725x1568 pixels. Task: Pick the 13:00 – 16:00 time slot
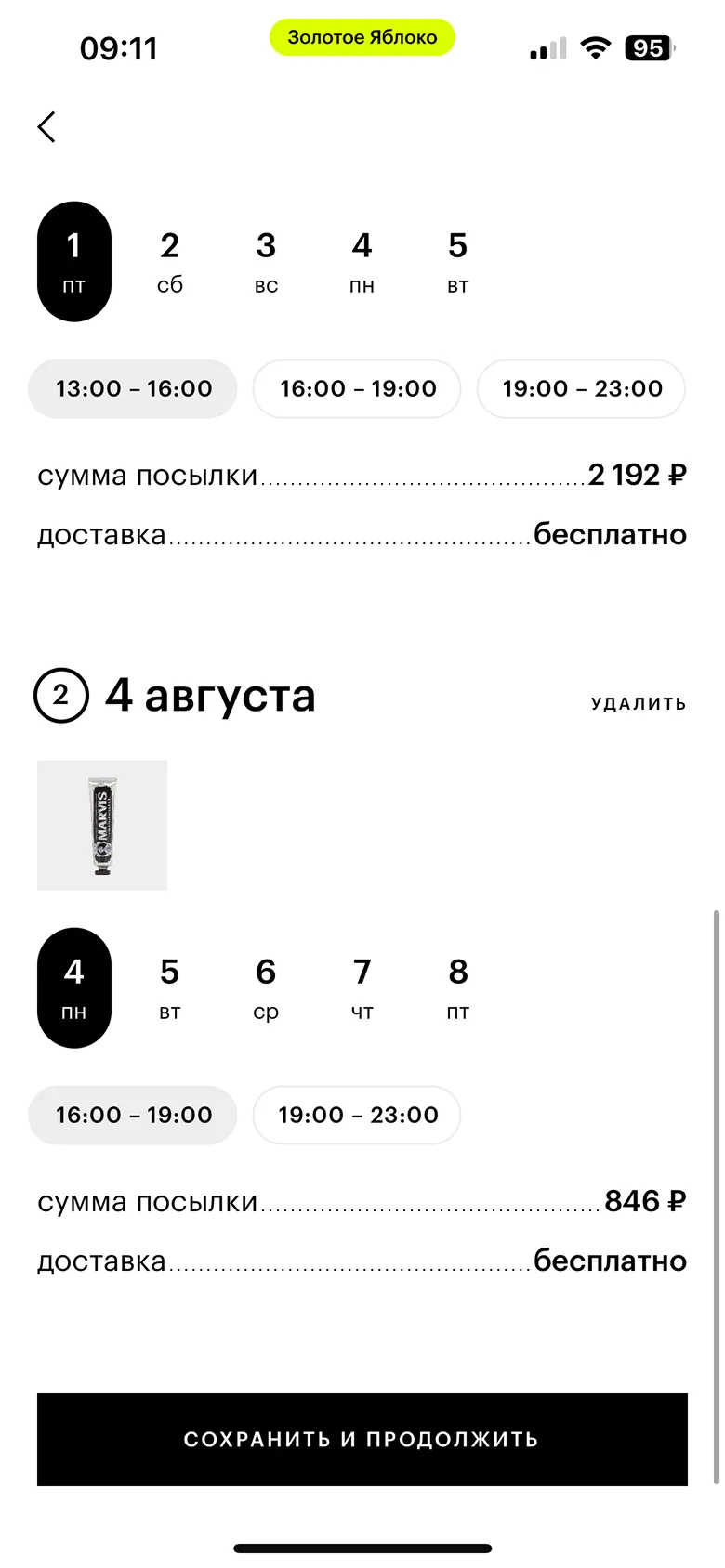tap(133, 388)
